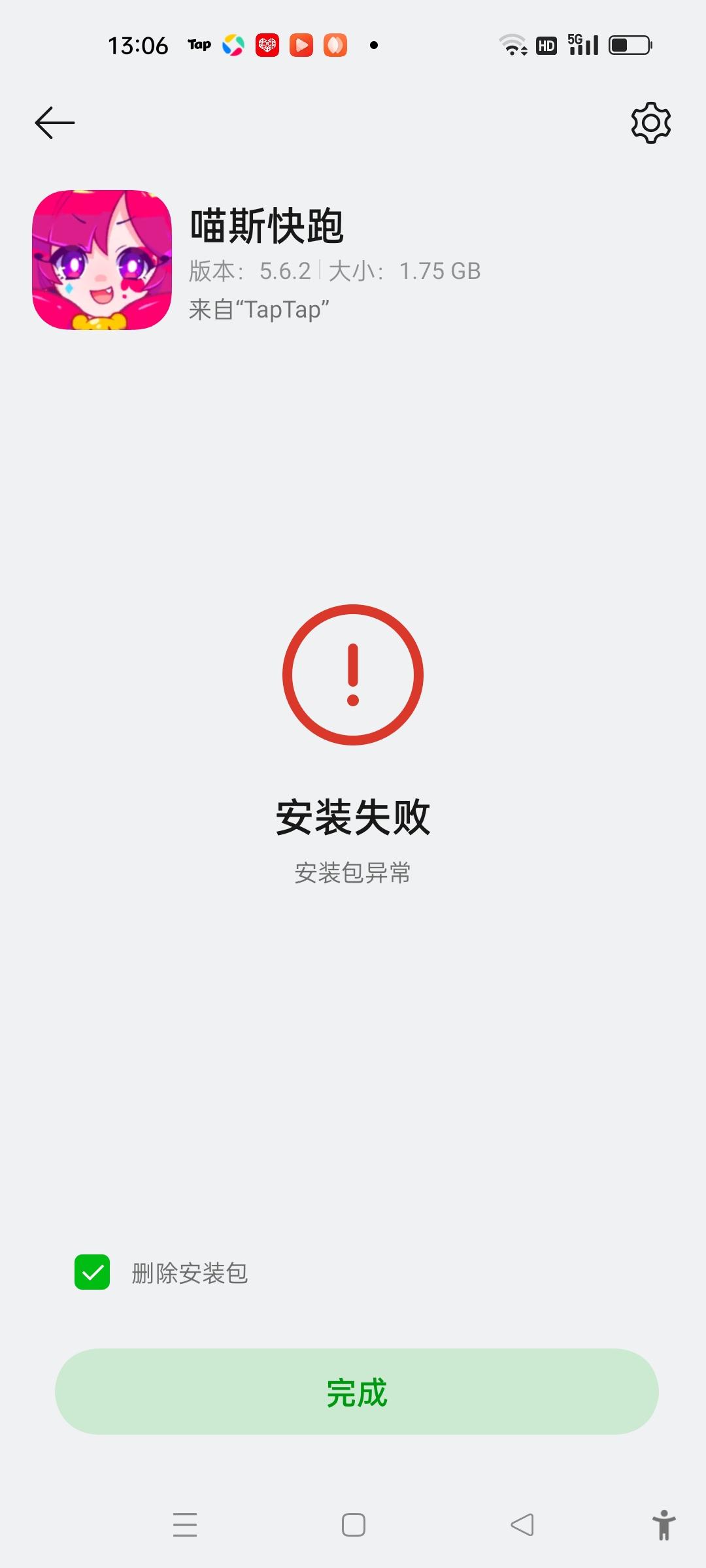Tap the TapTap notification icon in status bar
Viewport: 706px width, 1568px height.
[198, 44]
